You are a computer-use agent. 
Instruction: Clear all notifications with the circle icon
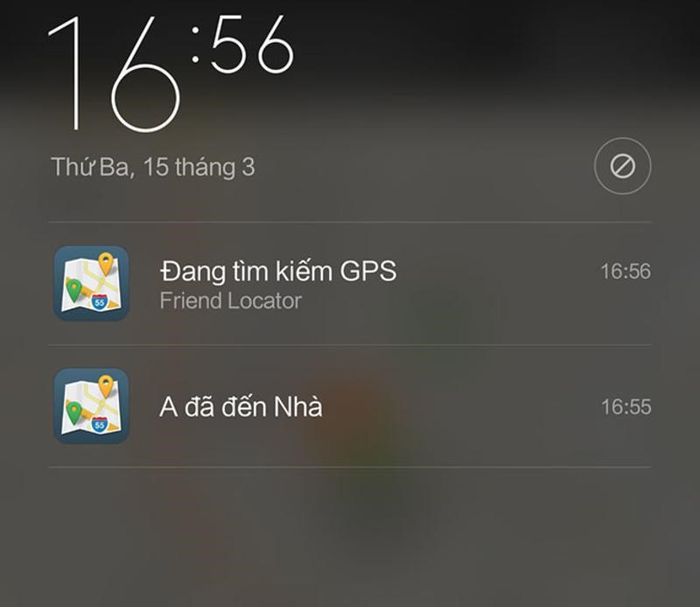tap(622, 166)
